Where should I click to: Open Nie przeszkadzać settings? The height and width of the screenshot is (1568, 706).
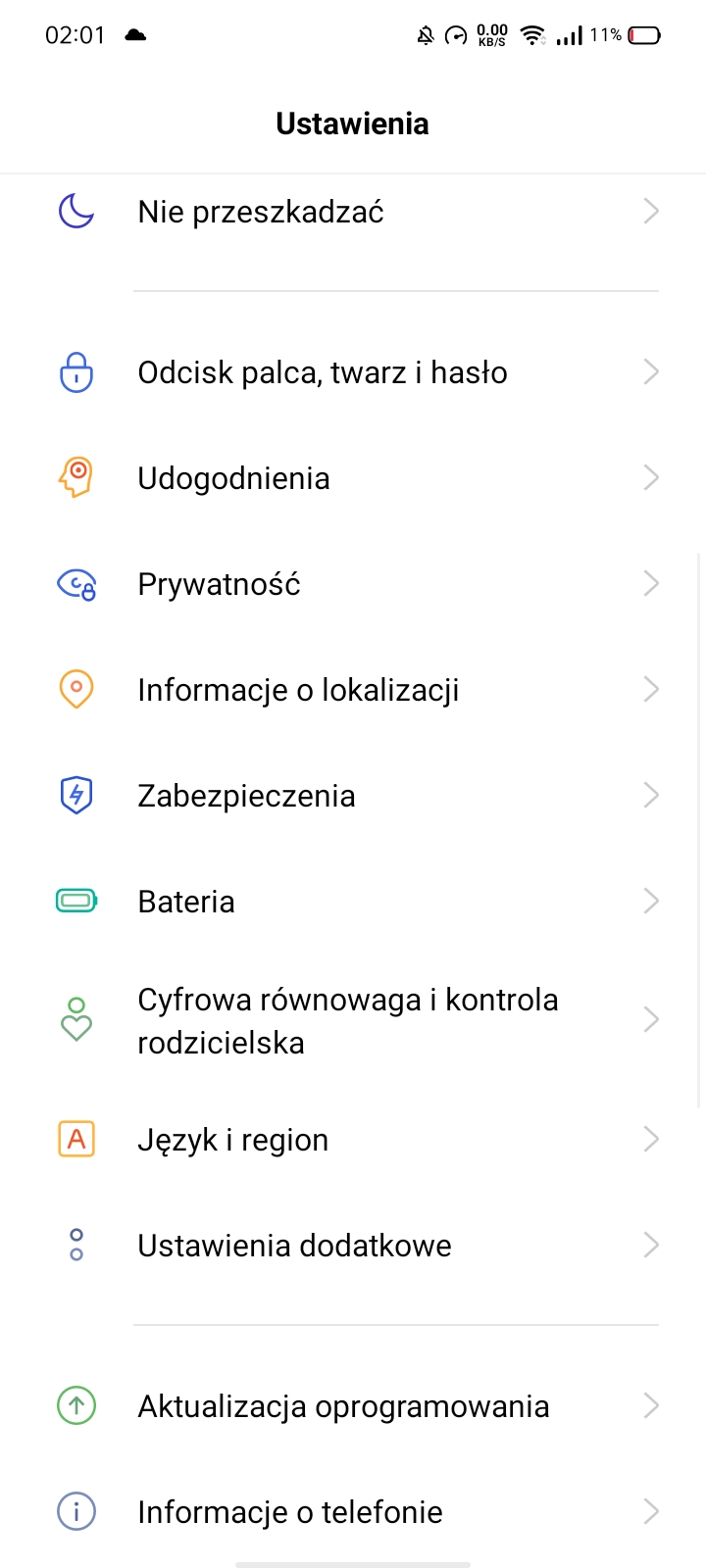coord(353,212)
